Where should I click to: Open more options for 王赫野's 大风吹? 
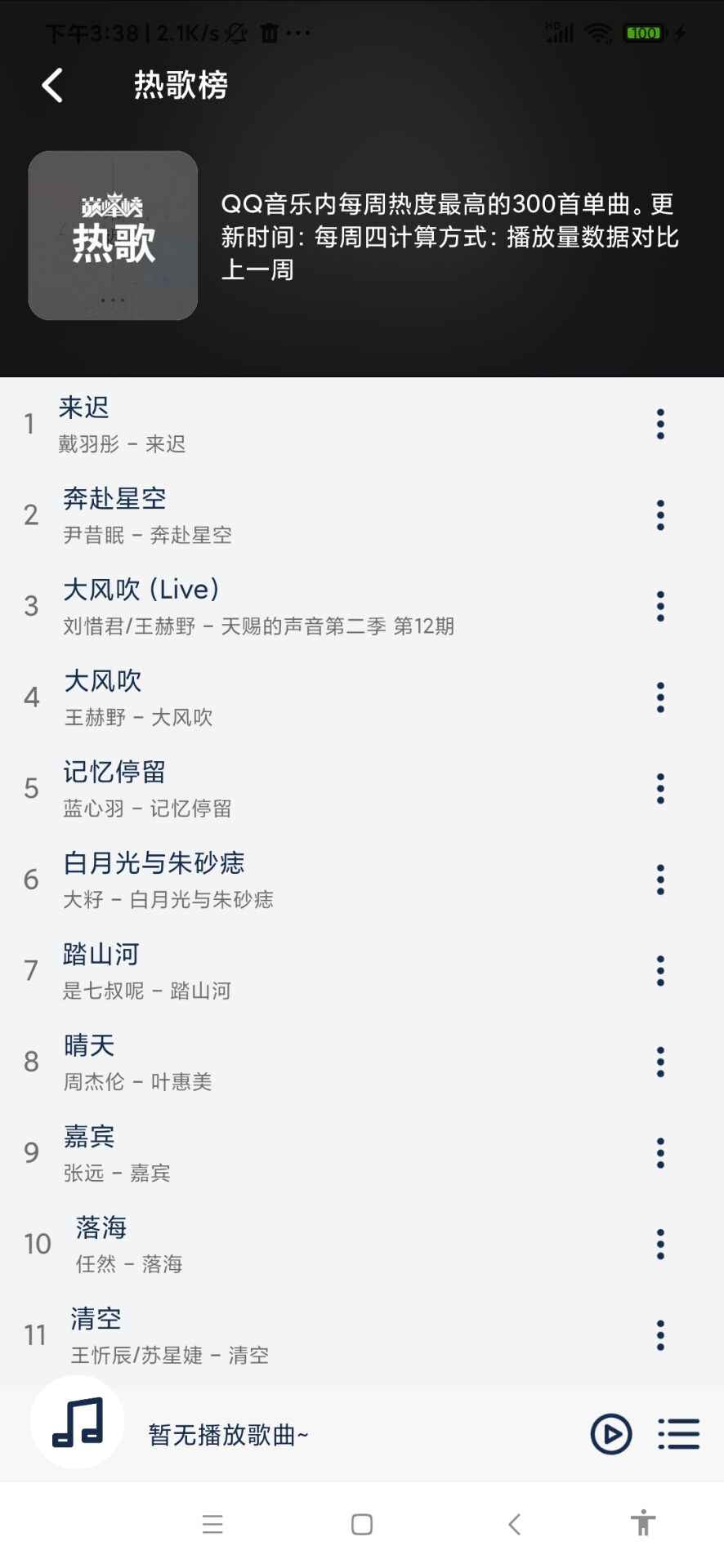pyautogui.click(x=660, y=697)
